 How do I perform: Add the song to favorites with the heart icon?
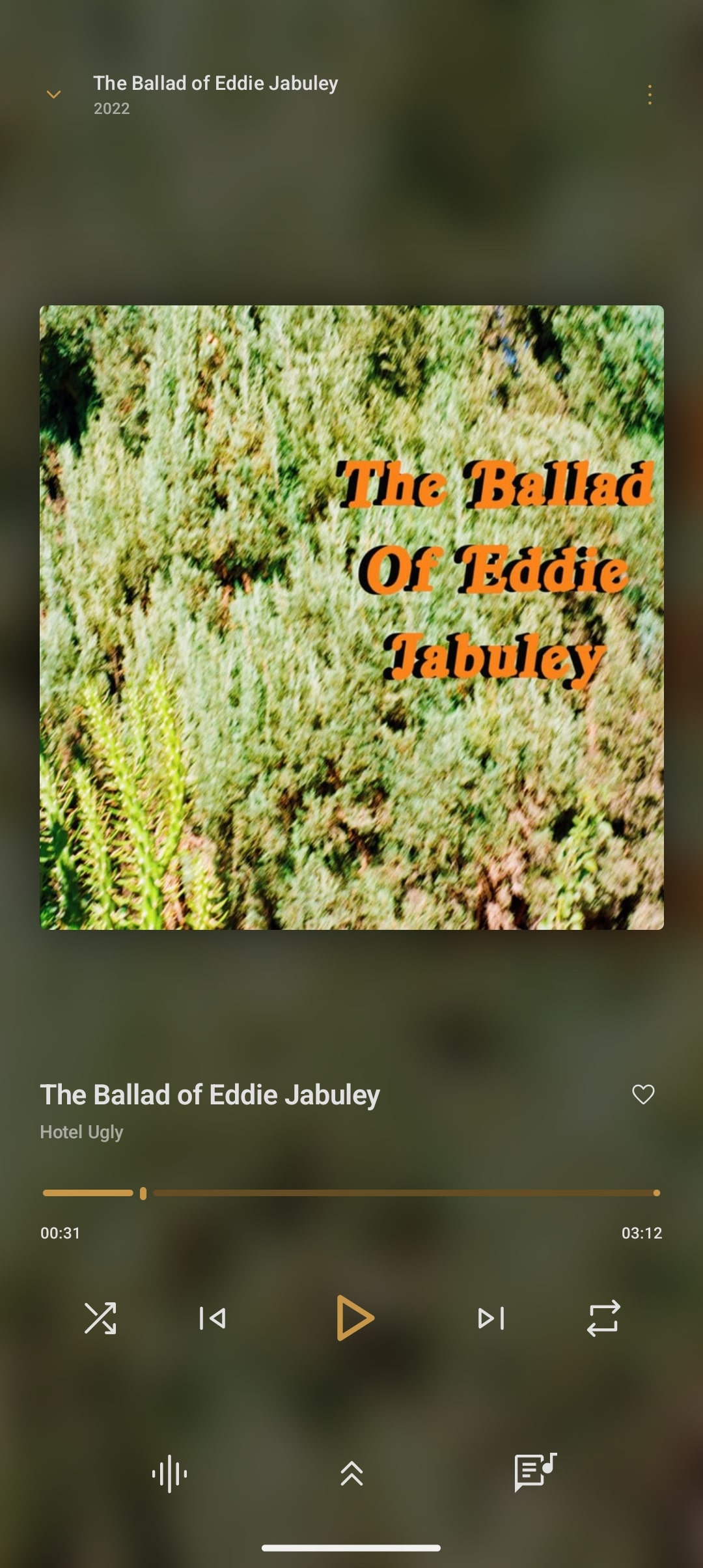[643, 1095]
